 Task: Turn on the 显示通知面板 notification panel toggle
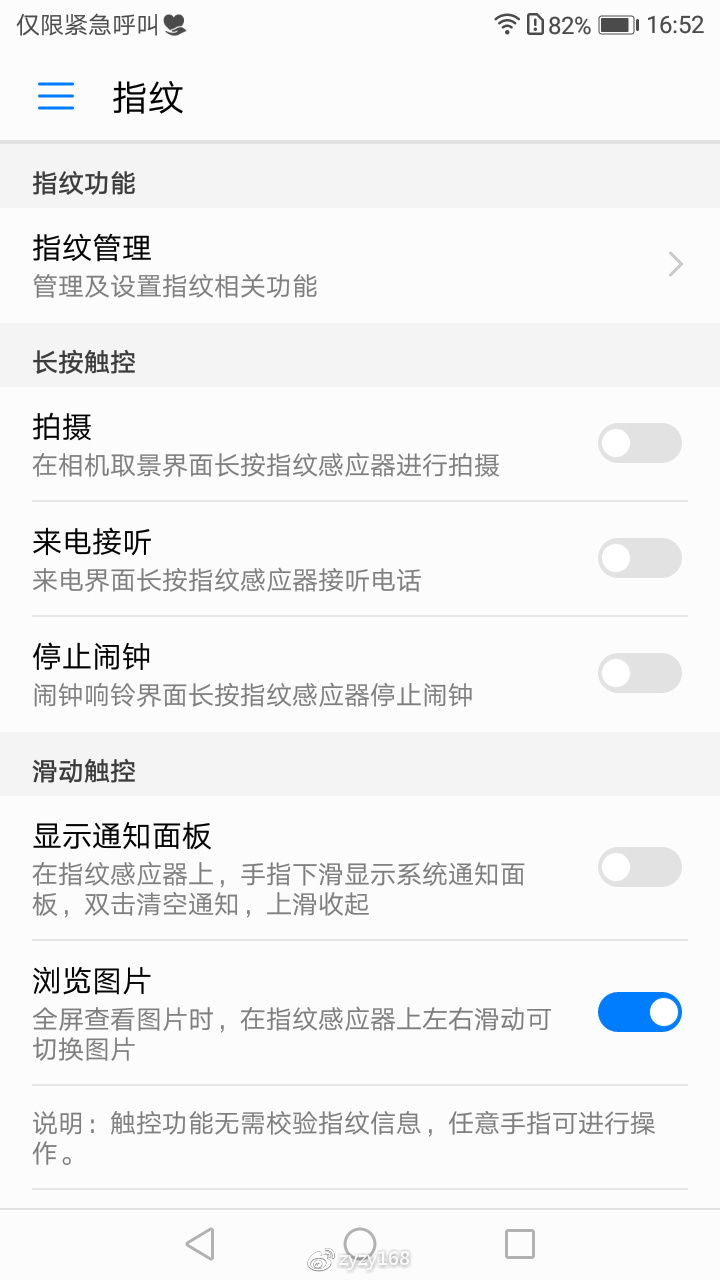pyautogui.click(x=640, y=867)
